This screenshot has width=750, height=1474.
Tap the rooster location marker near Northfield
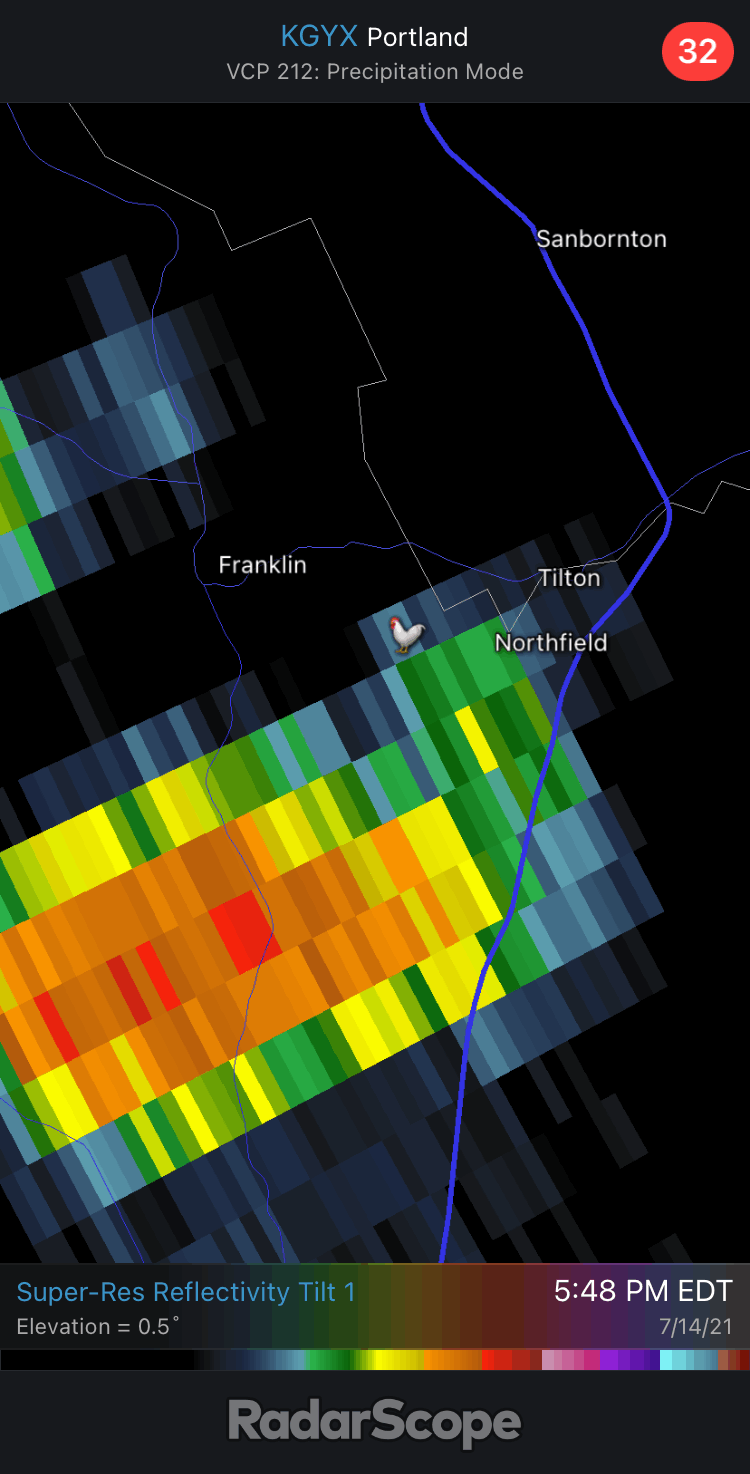point(406,634)
